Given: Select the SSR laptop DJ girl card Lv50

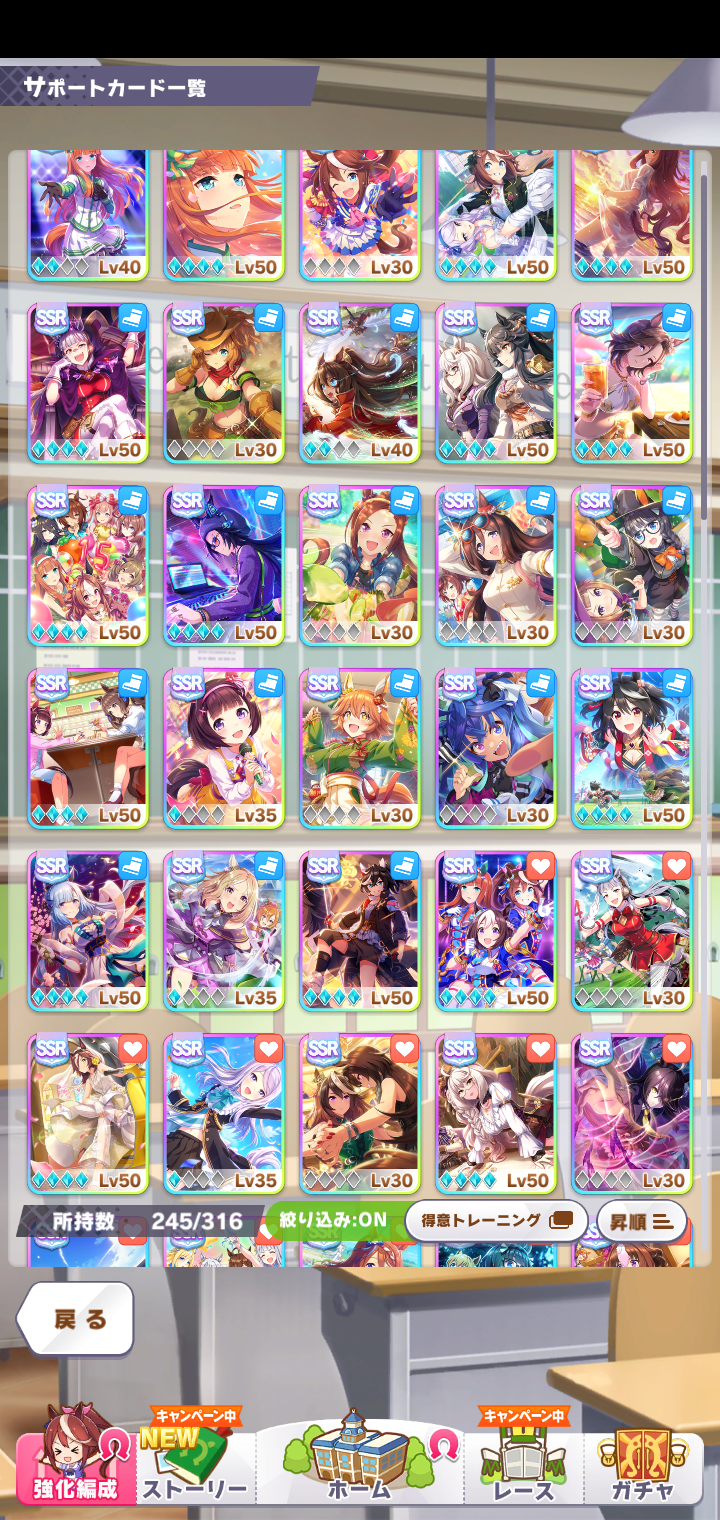Looking at the screenshot, I should pos(224,566).
